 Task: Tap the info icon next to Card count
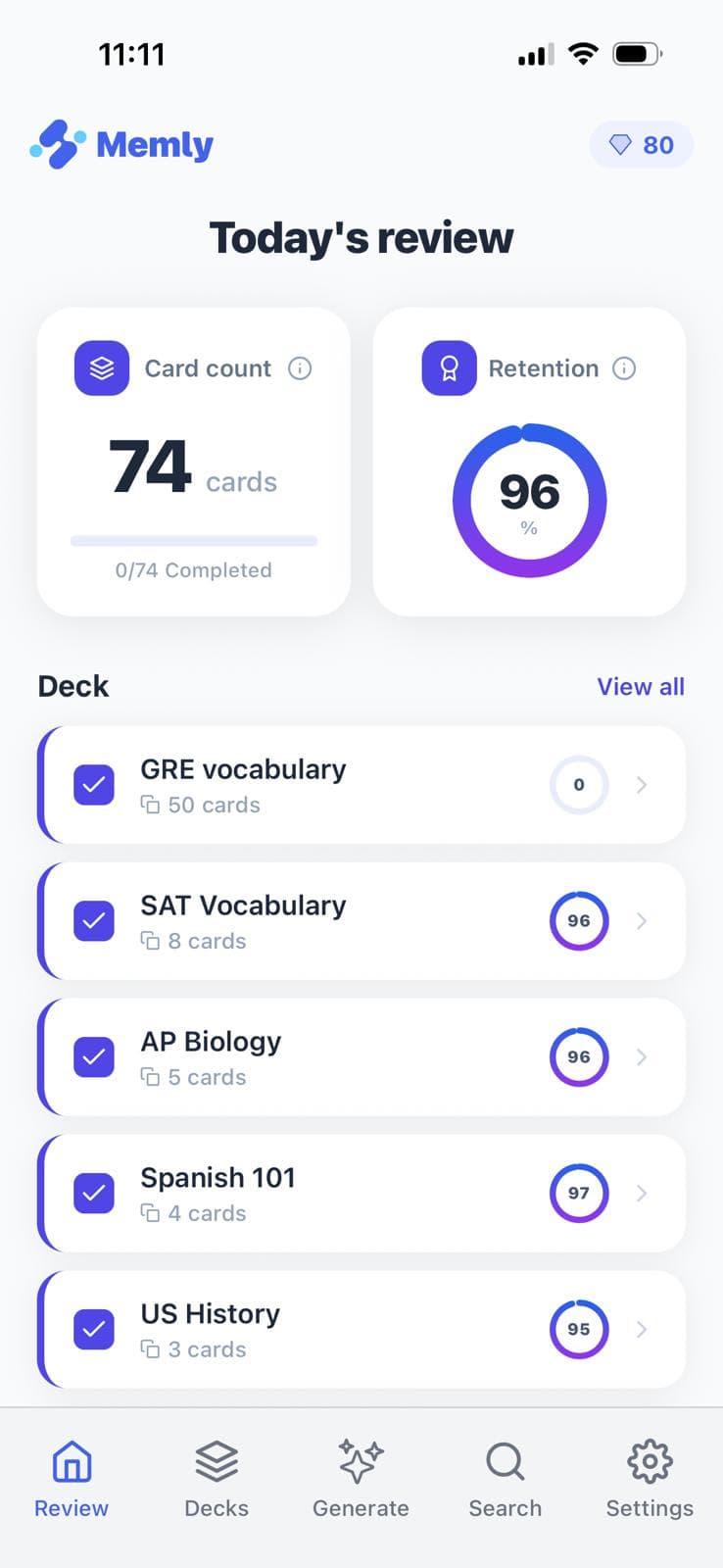(300, 368)
